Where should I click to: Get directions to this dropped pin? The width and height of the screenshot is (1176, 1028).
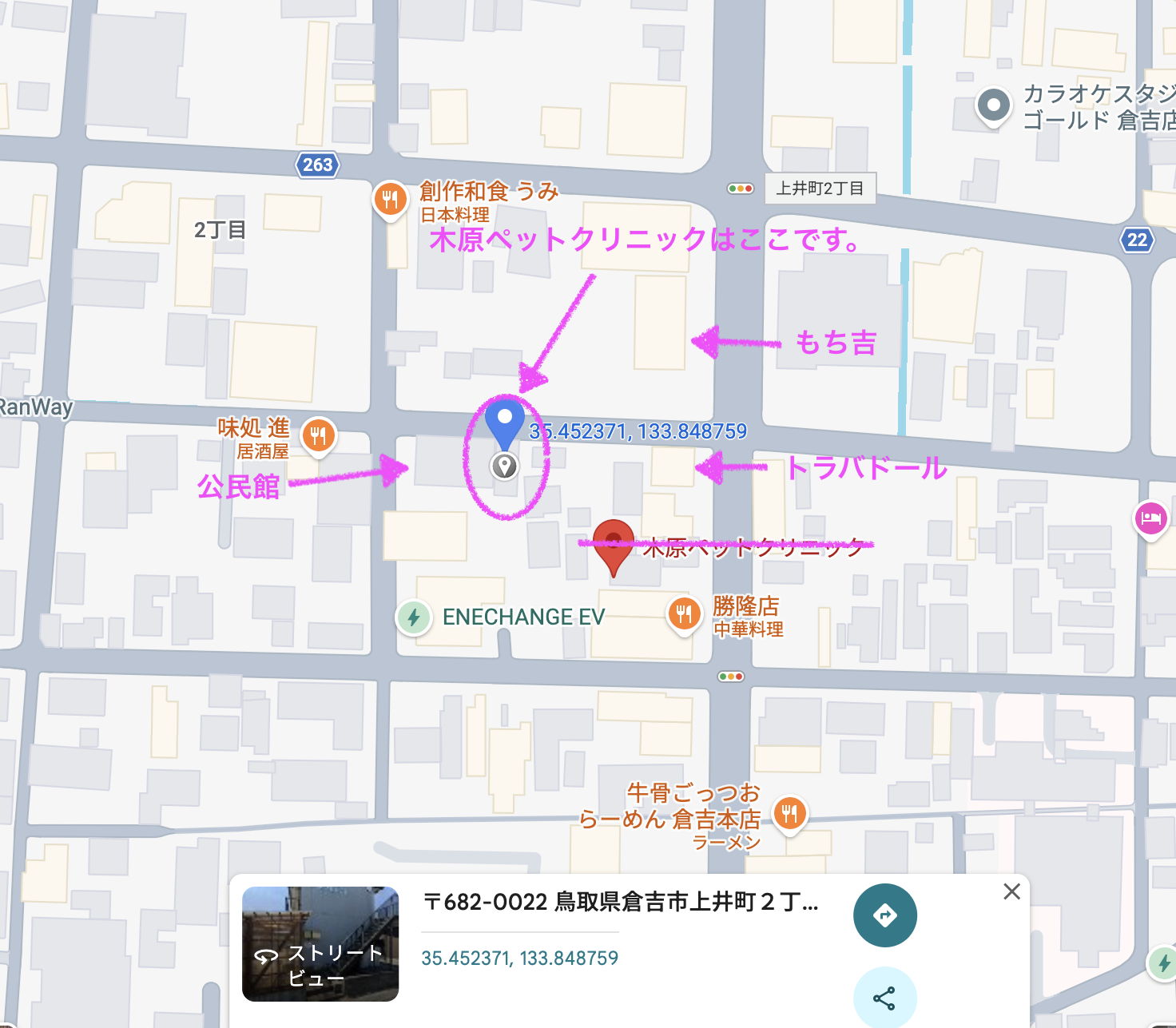(884, 915)
